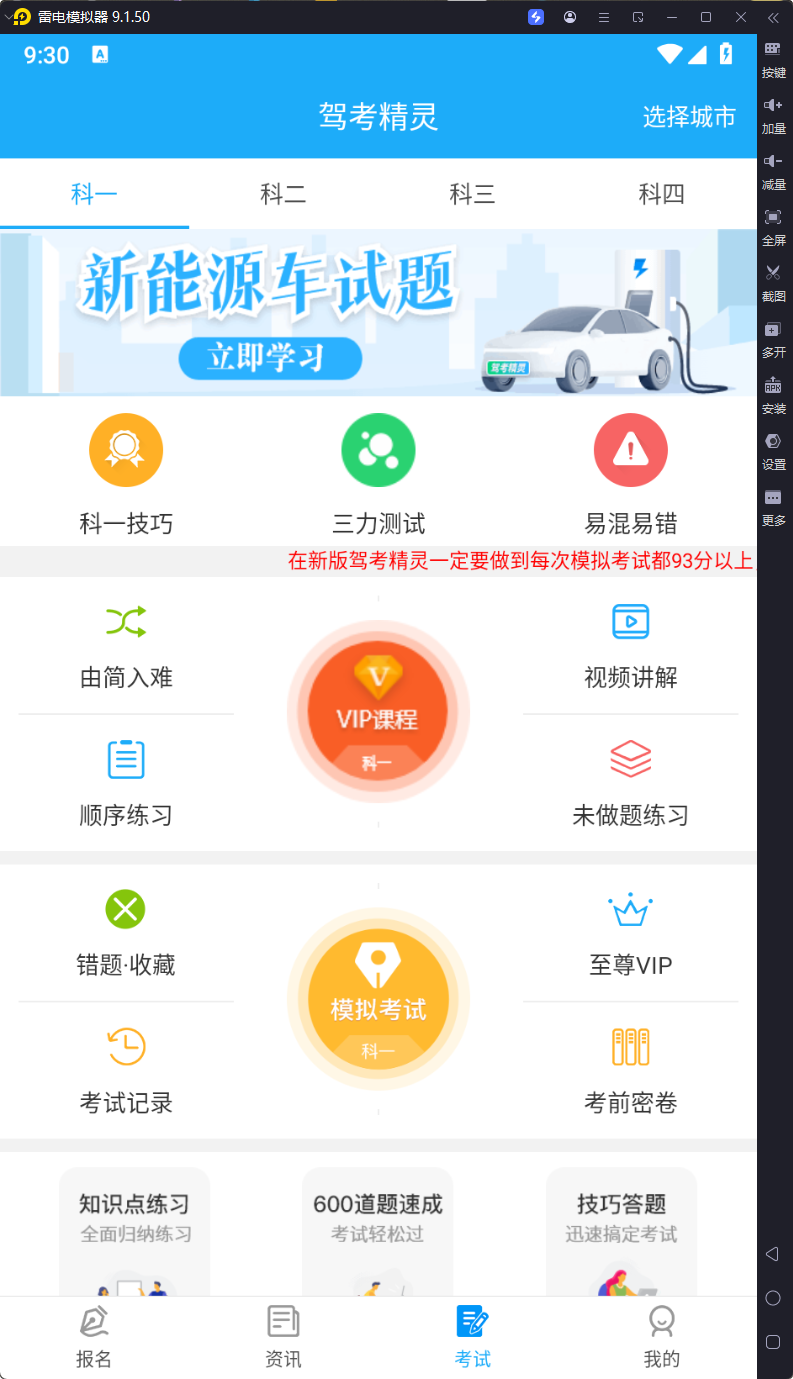This screenshot has width=793, height=1379.
Task: Switch to the 科二 tab
Action: pyautogui.click(x=283, y=194)
